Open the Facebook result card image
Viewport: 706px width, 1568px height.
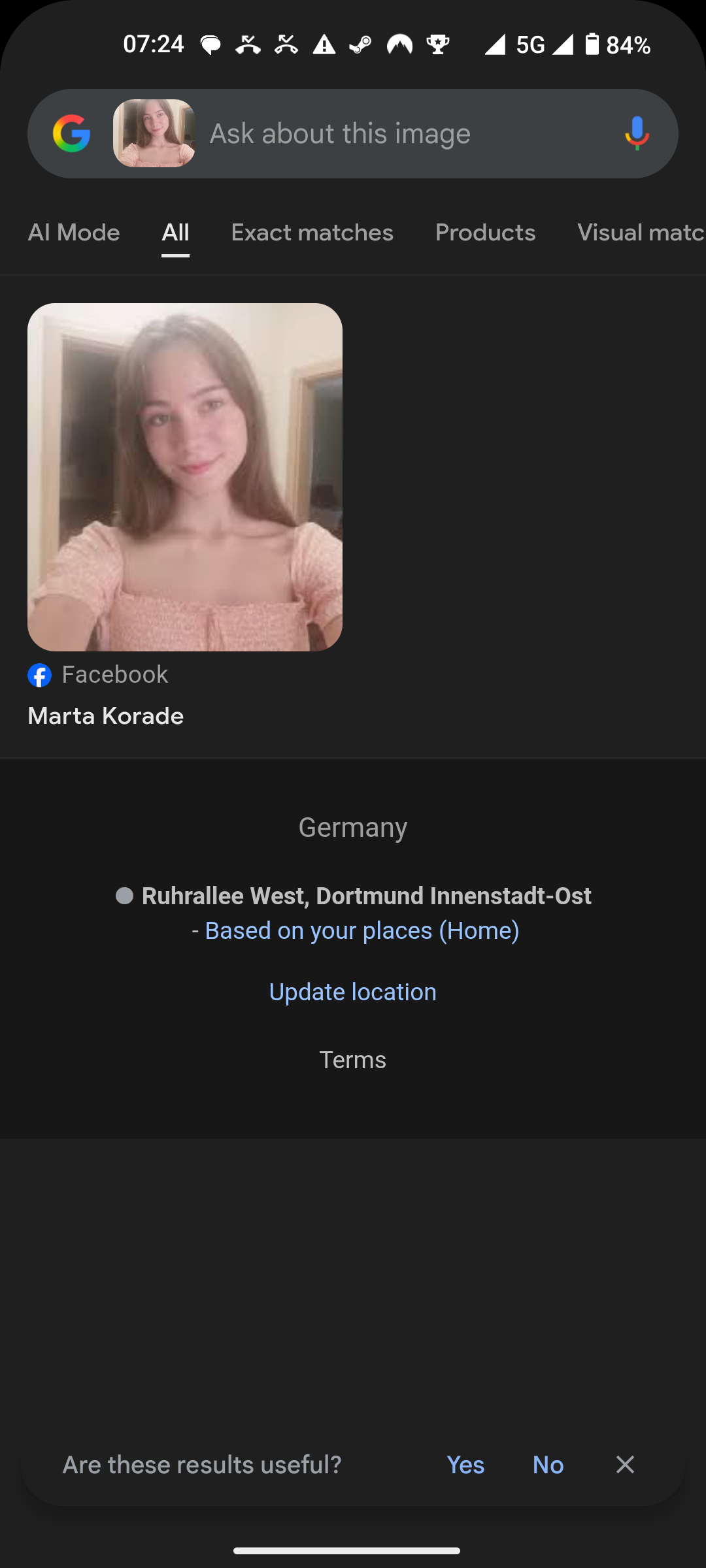(x=185, y=477)
